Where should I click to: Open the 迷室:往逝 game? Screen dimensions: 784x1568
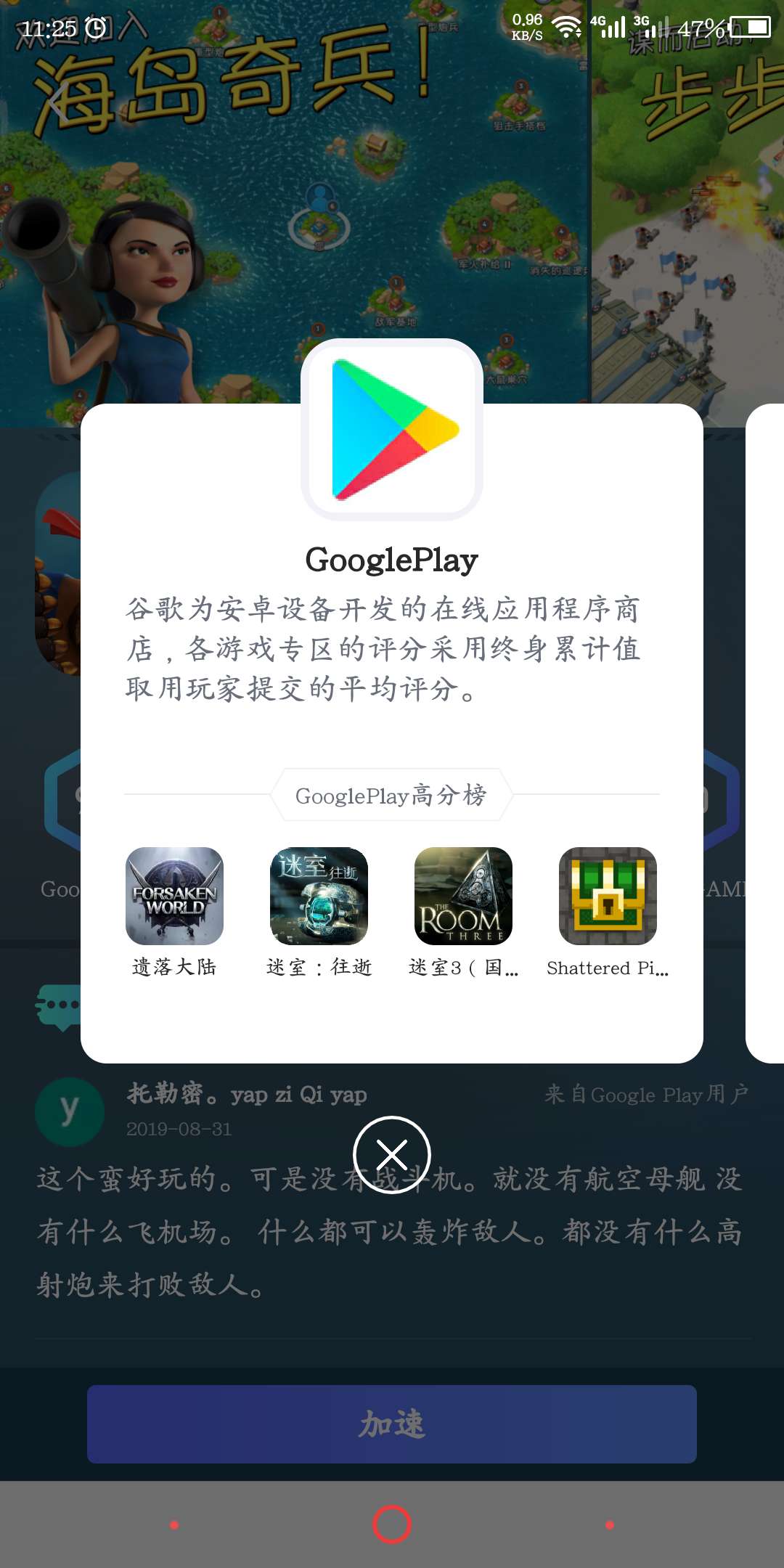319,897
